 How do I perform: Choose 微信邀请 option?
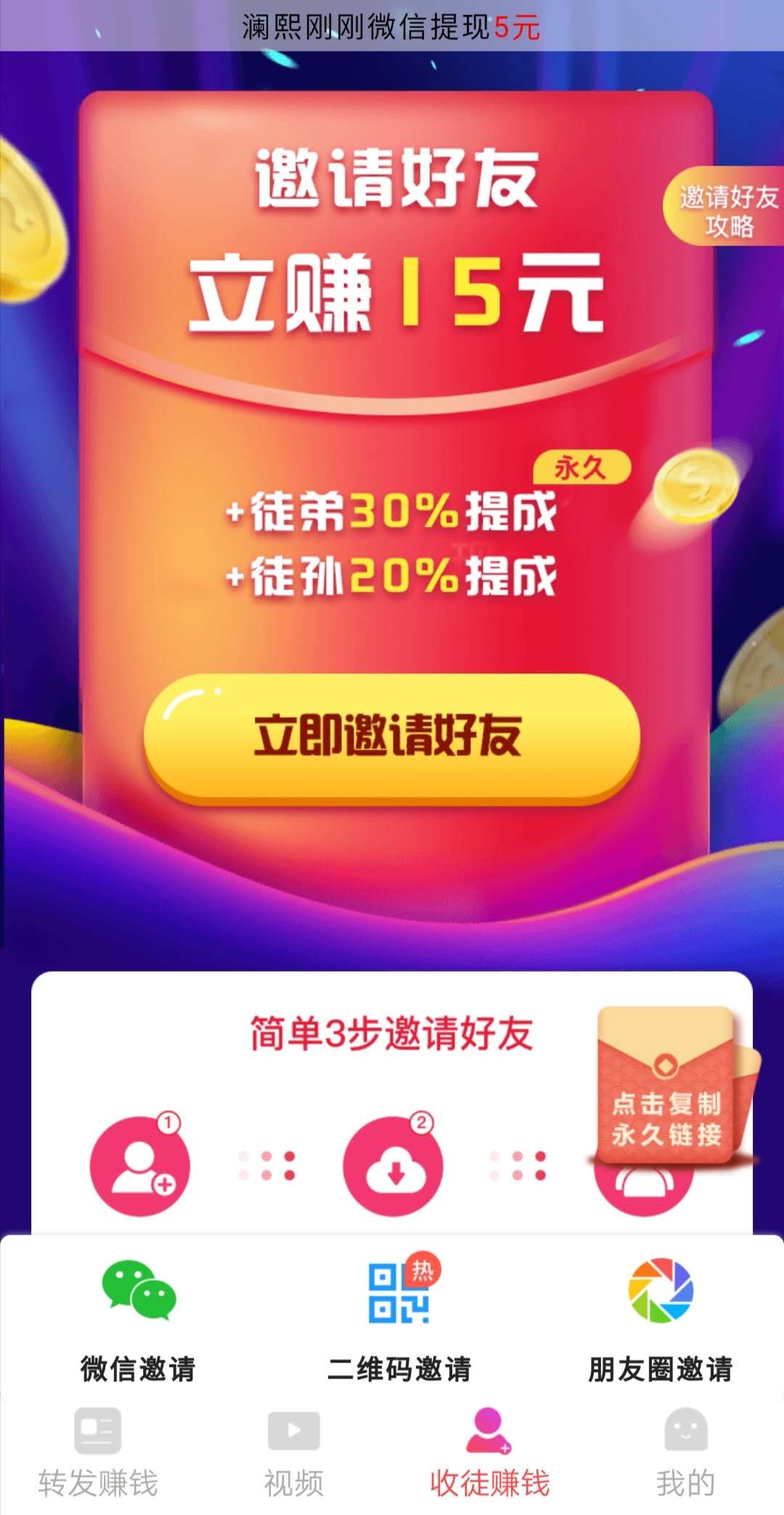[x=138, y=1320]
